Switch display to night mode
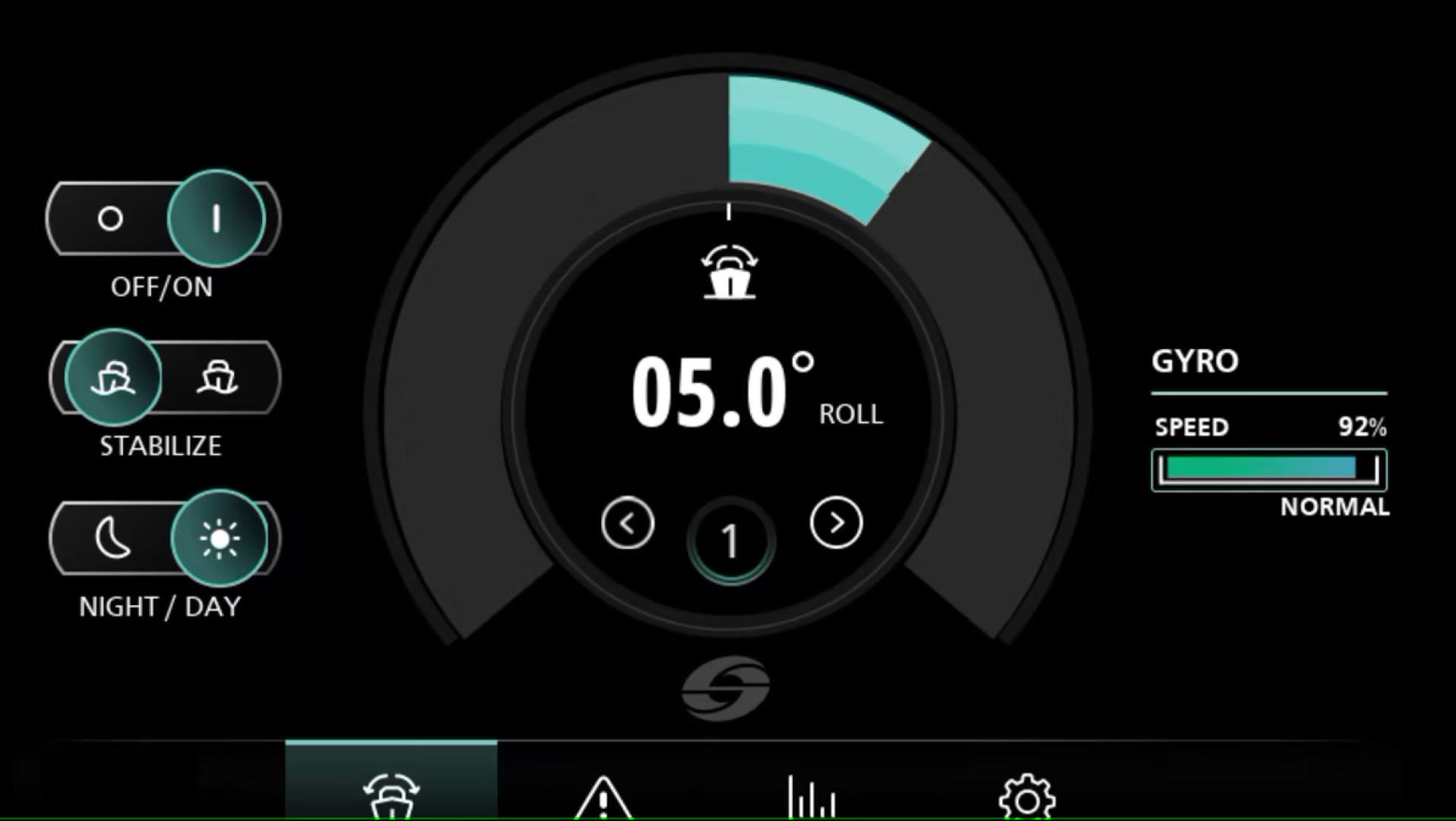Screen dimensions: 1456x821 coord(112,538)
